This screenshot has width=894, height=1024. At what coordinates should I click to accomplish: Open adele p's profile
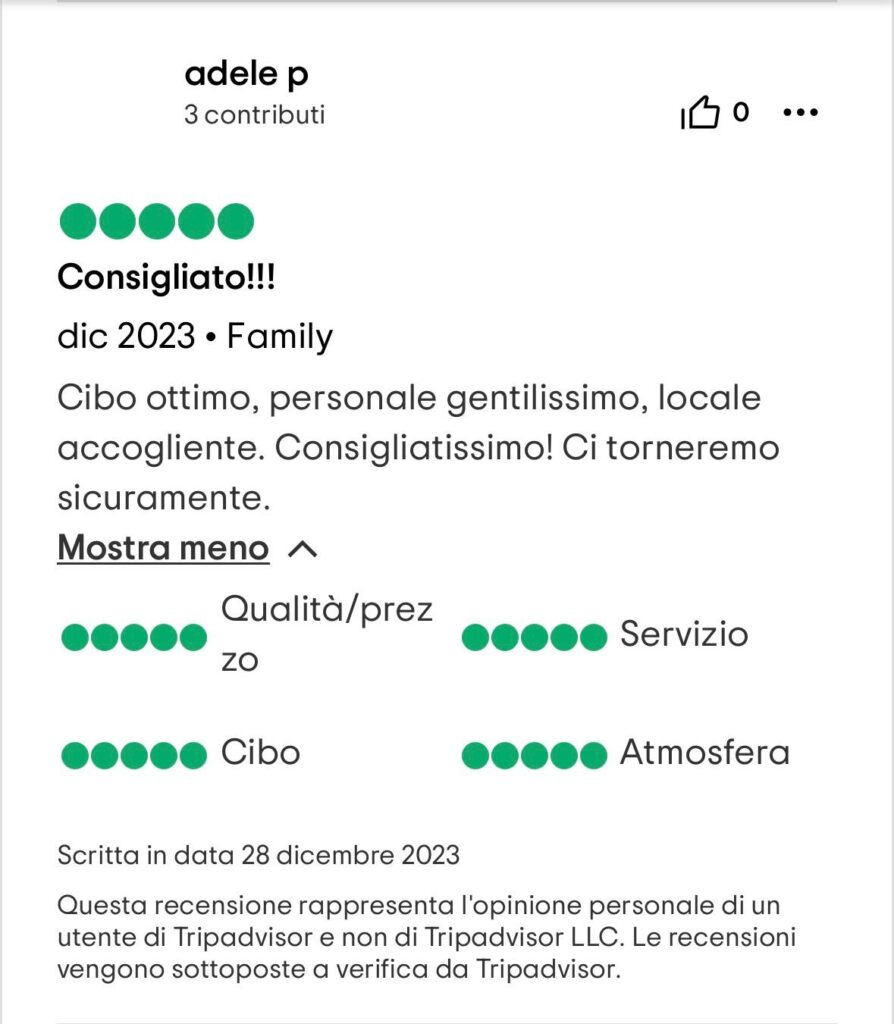(x=246, y=74)
